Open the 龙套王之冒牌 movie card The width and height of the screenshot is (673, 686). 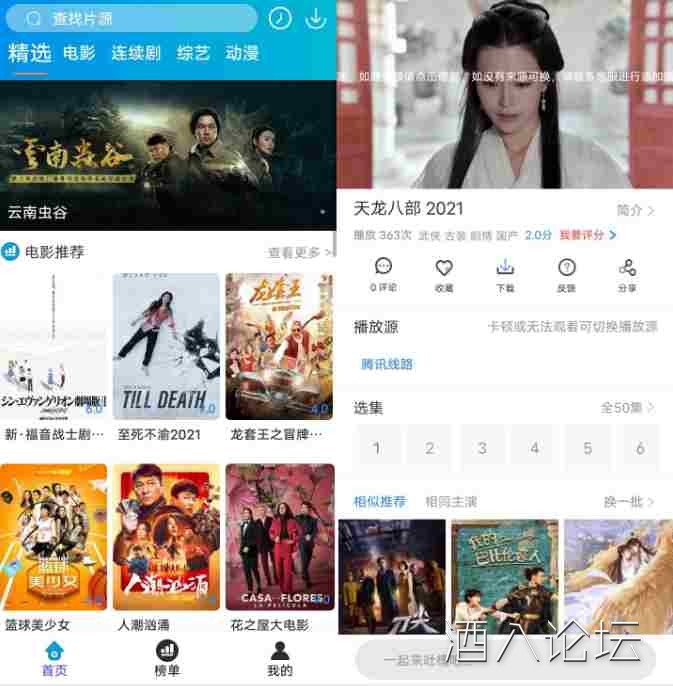coord(279,346)
